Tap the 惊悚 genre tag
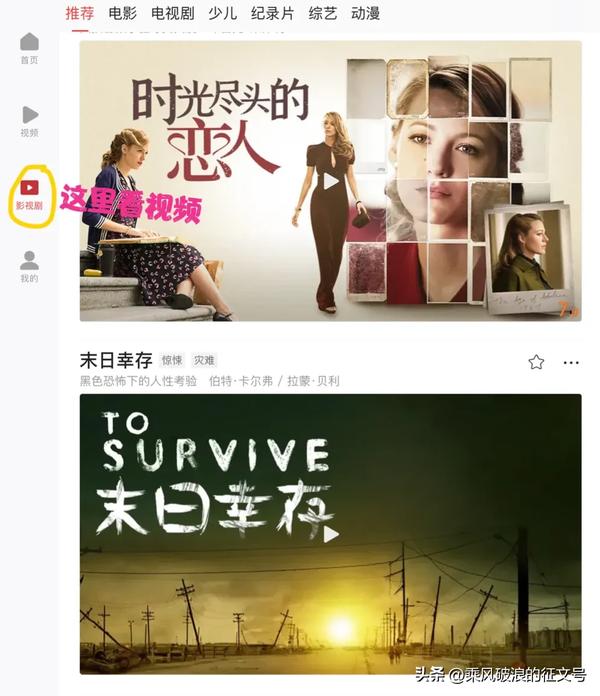 (x=172, y=361)
